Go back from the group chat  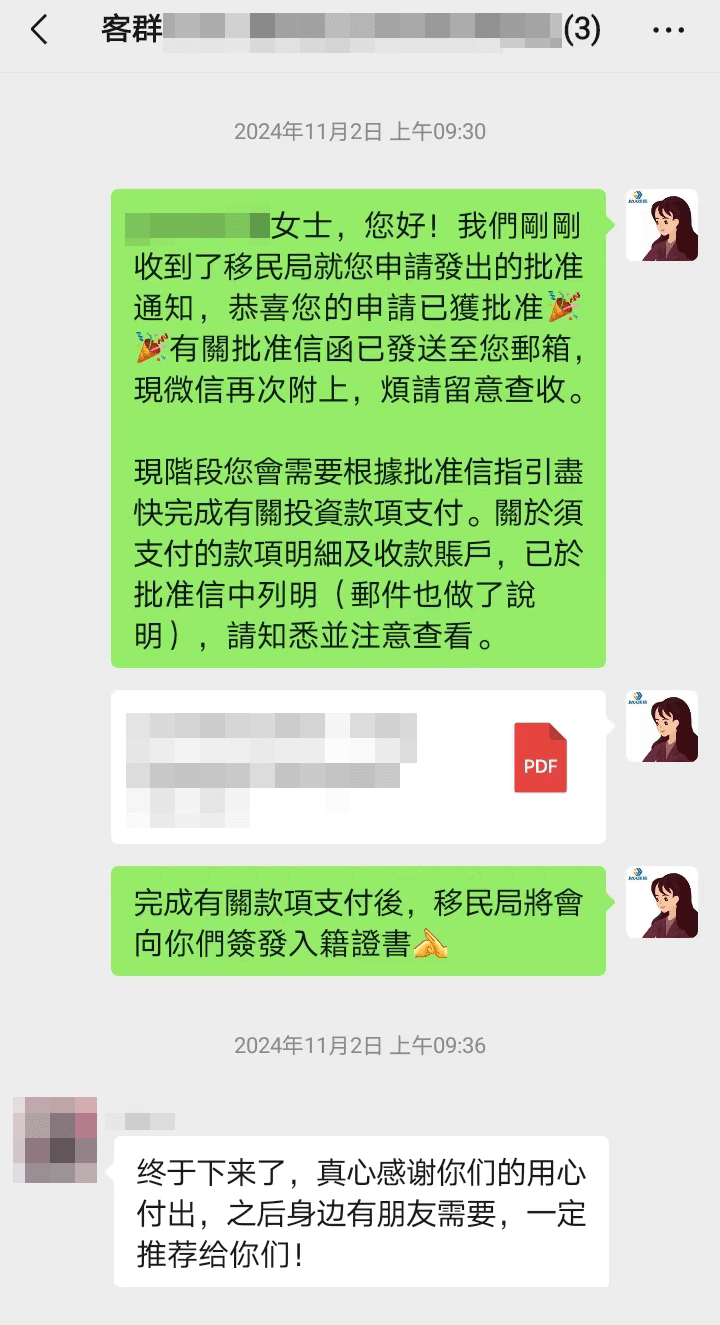click(x=39, y=31)
